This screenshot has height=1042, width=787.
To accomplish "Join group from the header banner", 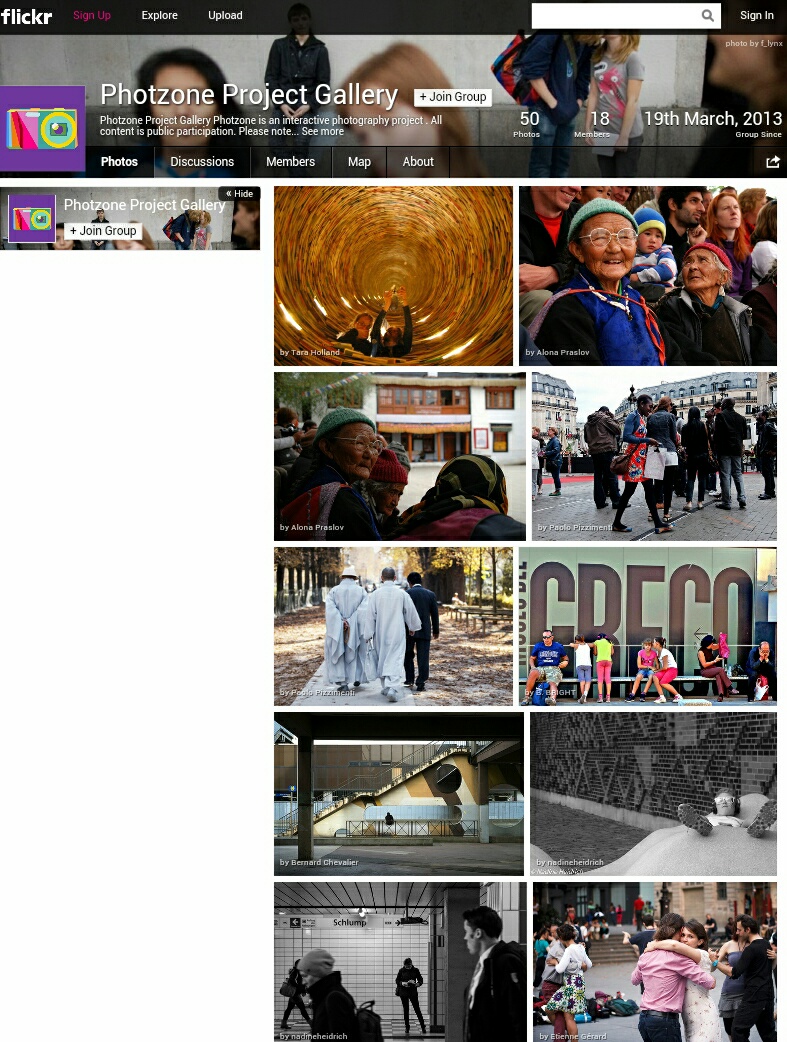I will pyautogui.click(x=453, y=97).
